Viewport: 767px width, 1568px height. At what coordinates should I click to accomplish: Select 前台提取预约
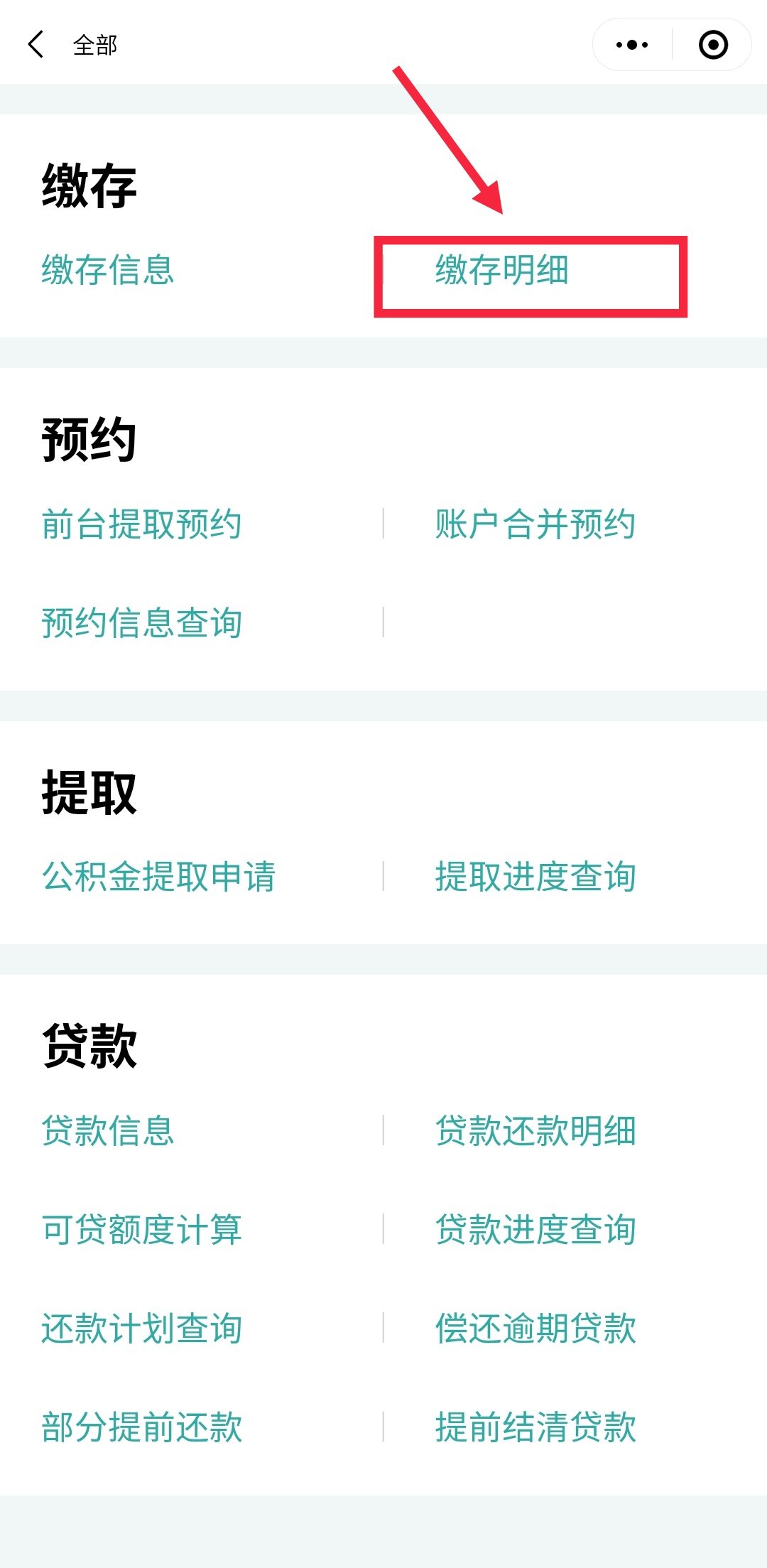[x=142, y=524]
